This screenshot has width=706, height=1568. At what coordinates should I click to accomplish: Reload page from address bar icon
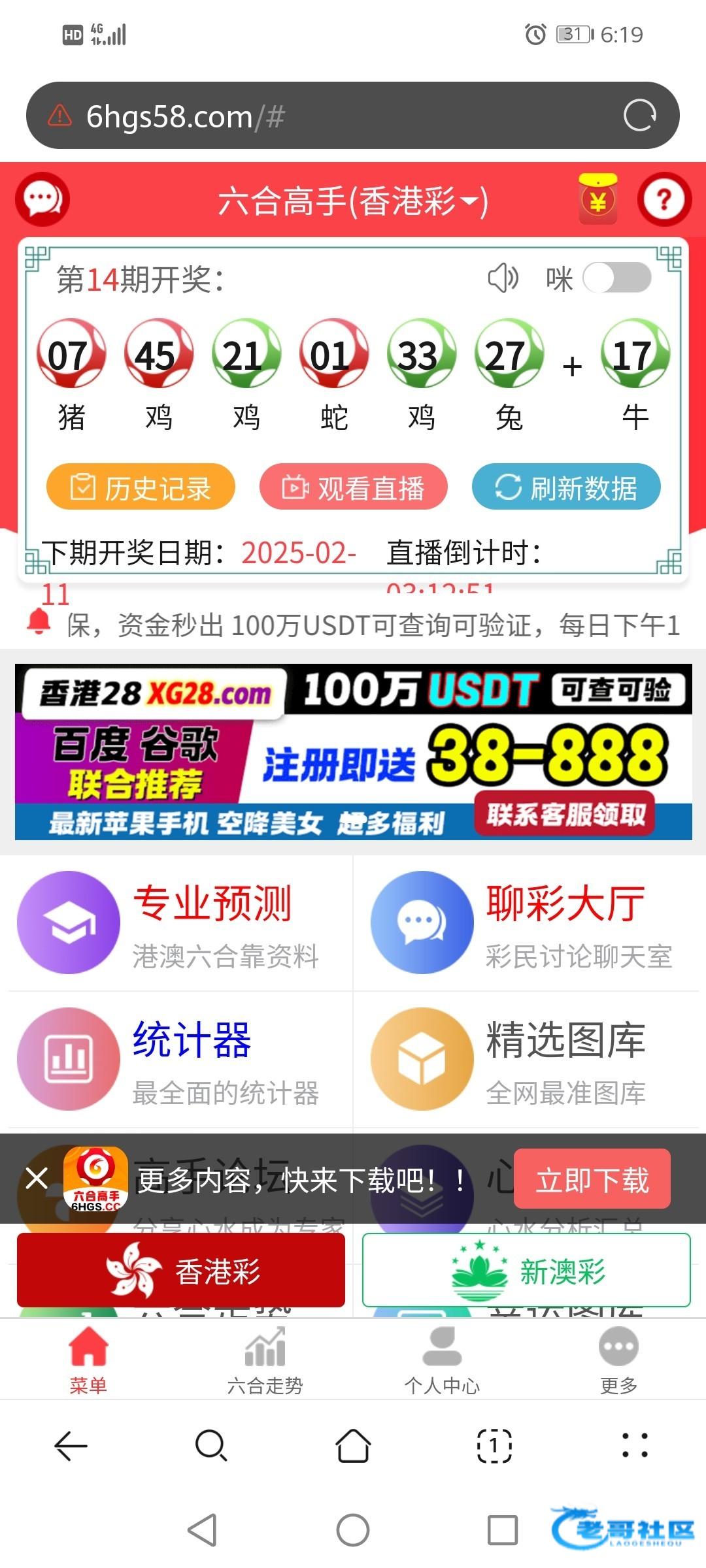639,116
